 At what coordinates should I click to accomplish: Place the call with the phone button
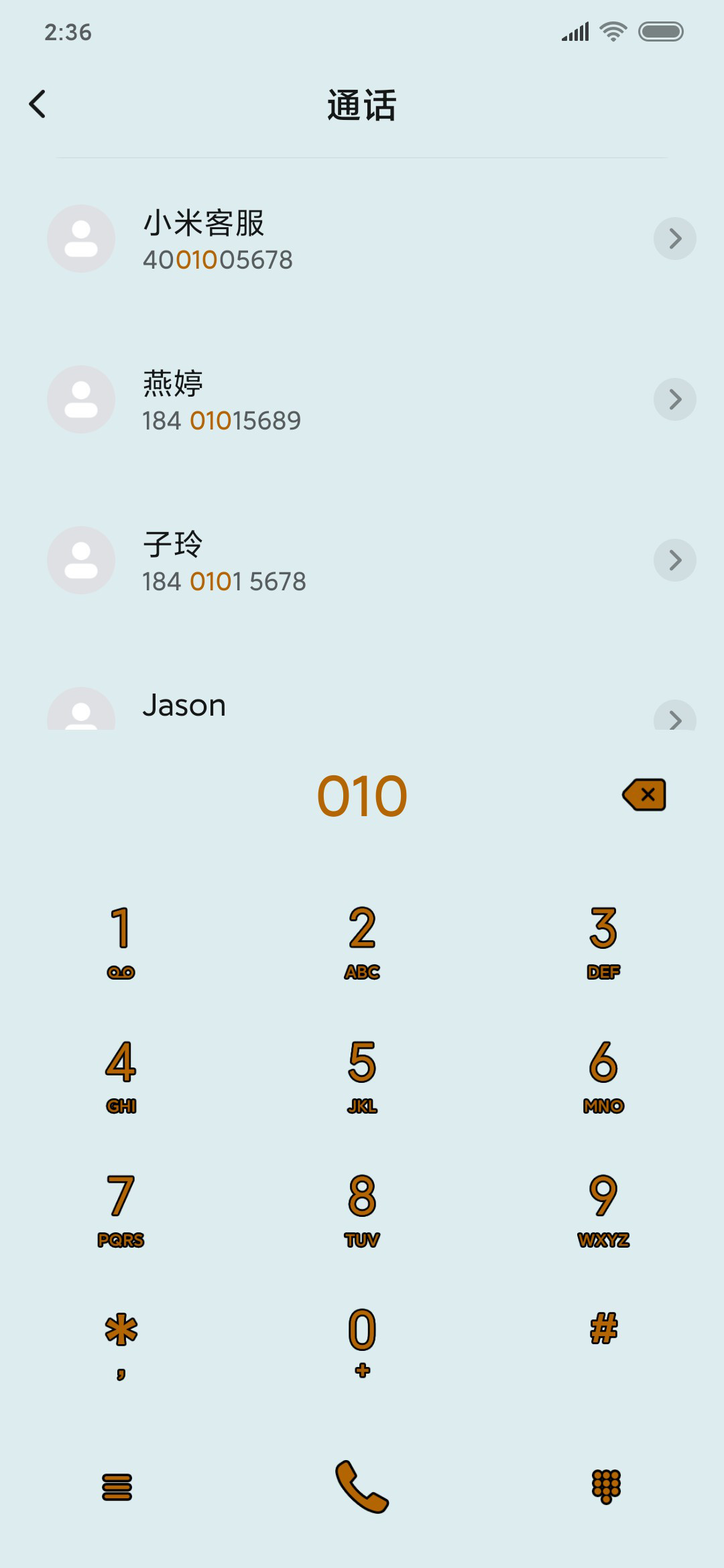click(x=362, y=1487)
